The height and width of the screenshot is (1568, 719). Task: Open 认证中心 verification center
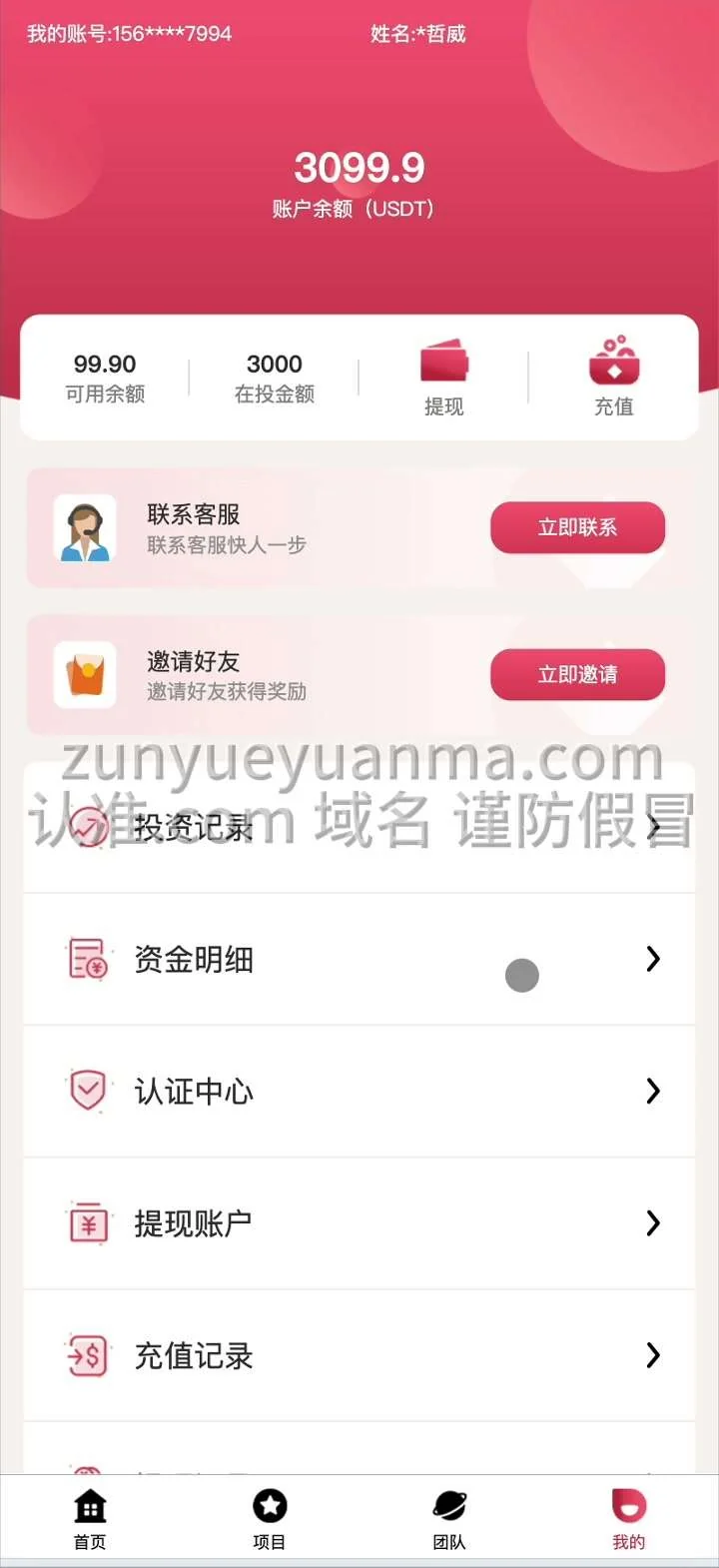pos(359,1091)
